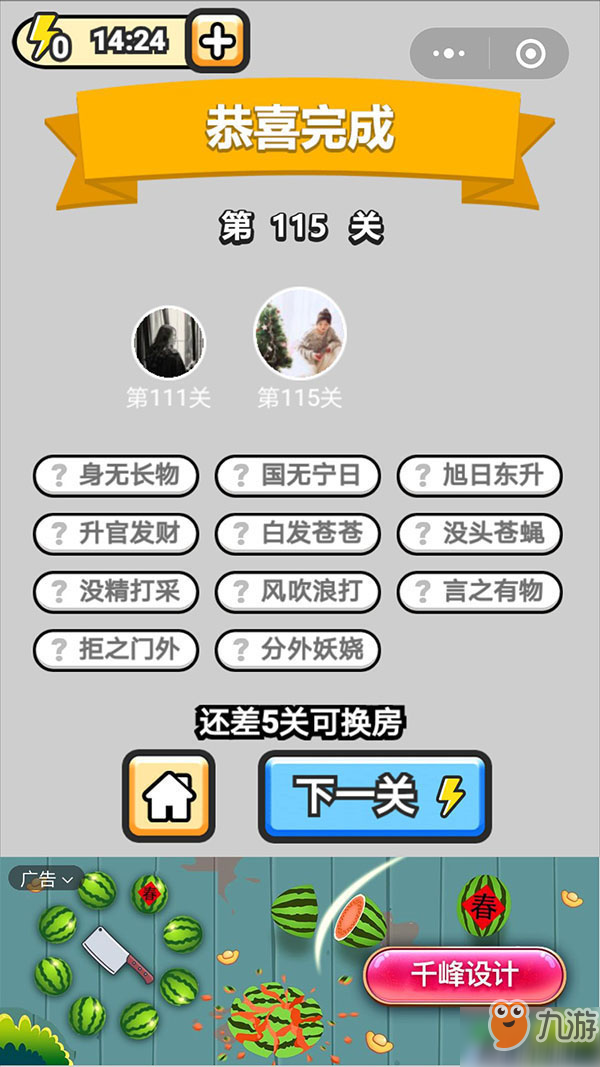Look up the idiom 旭日东升

click(x=480, y=475)
